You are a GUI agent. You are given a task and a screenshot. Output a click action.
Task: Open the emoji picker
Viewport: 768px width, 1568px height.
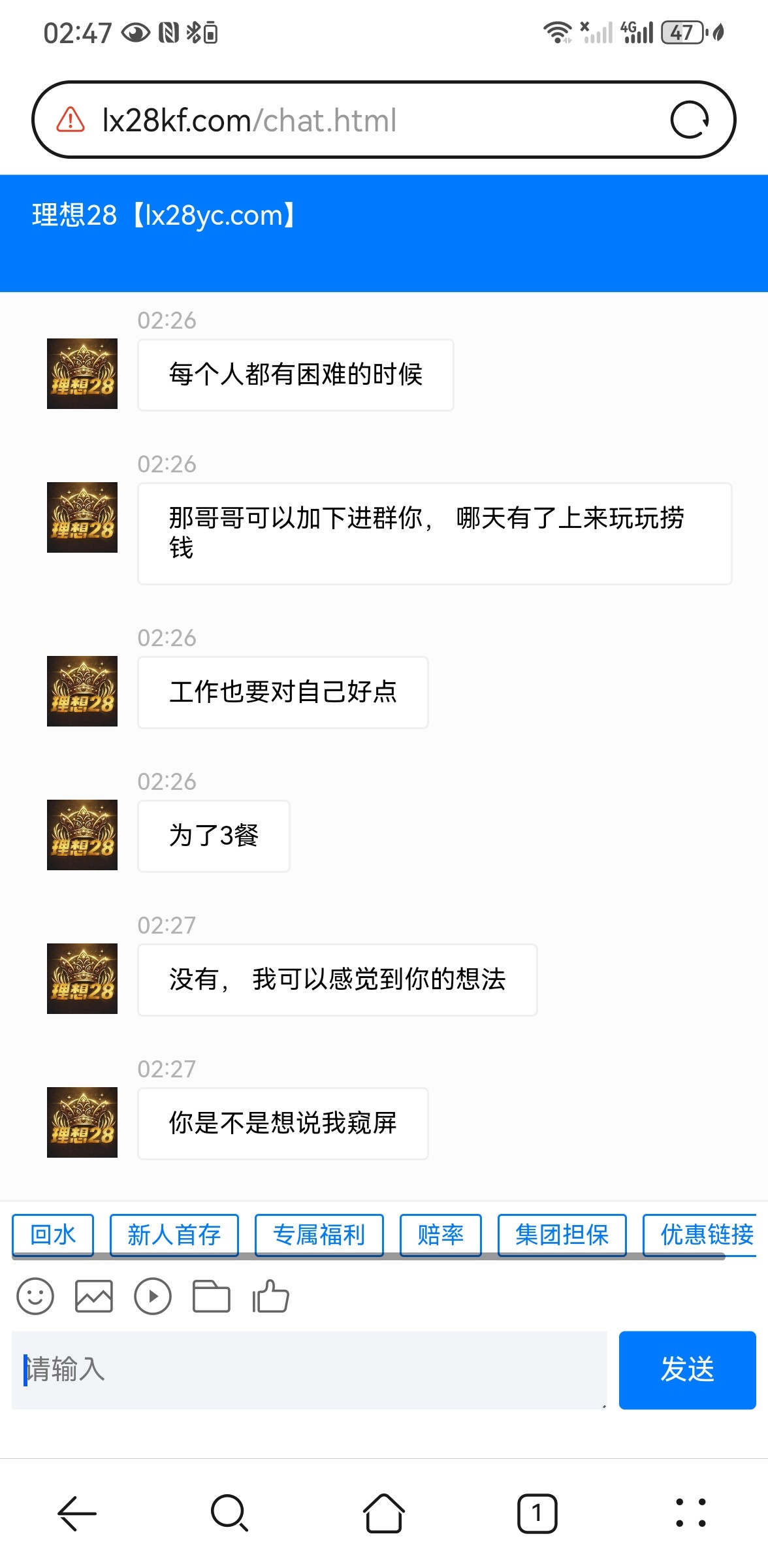point(35,1296)
